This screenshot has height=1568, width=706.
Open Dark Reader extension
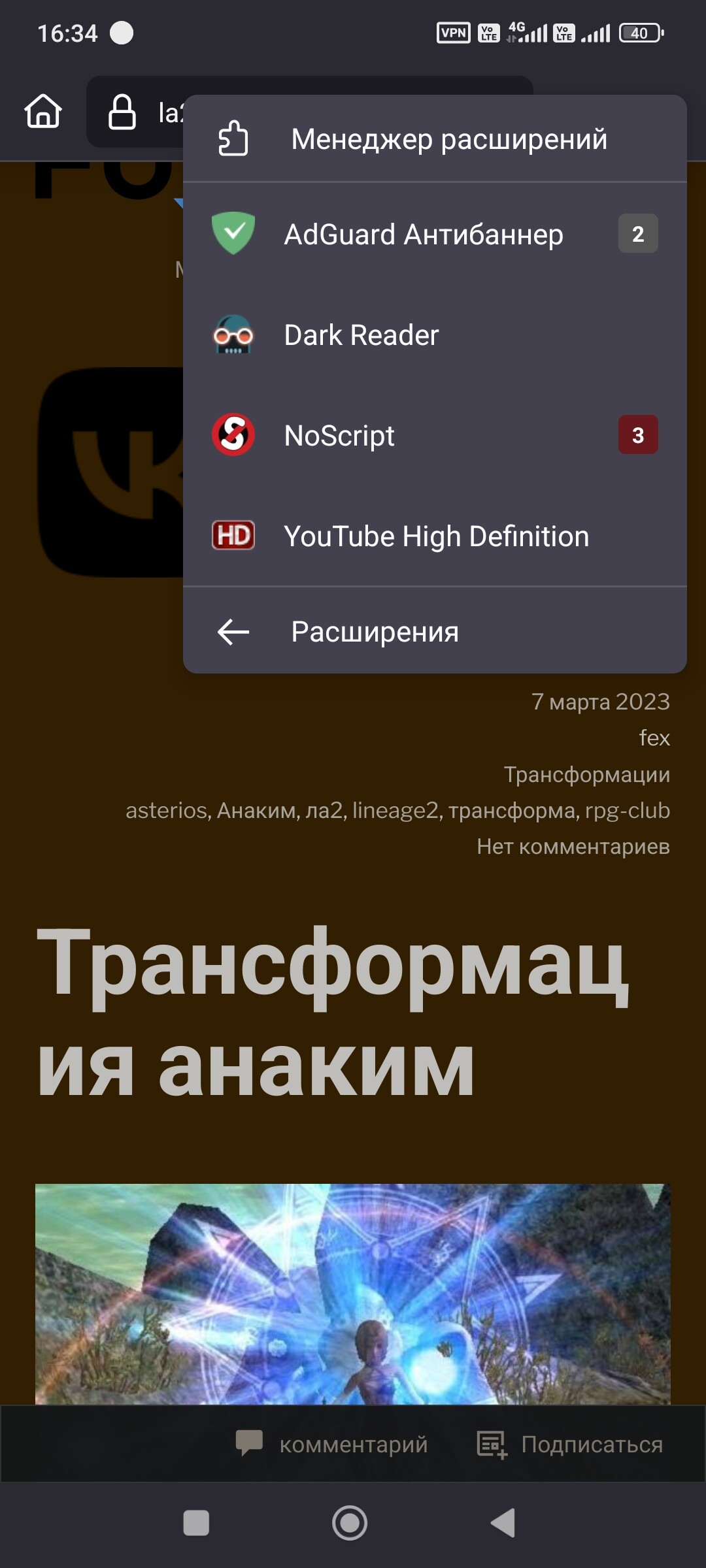(435, 335)
